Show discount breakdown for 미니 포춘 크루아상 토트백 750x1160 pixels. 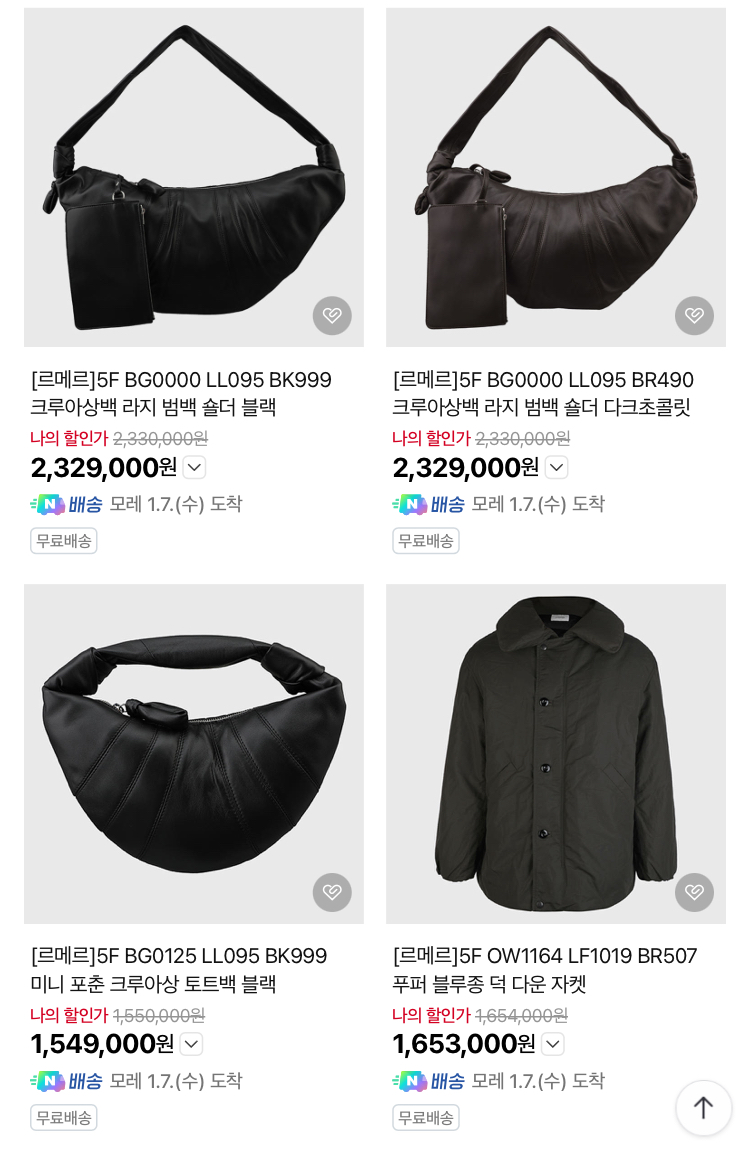pos(191,1044)
